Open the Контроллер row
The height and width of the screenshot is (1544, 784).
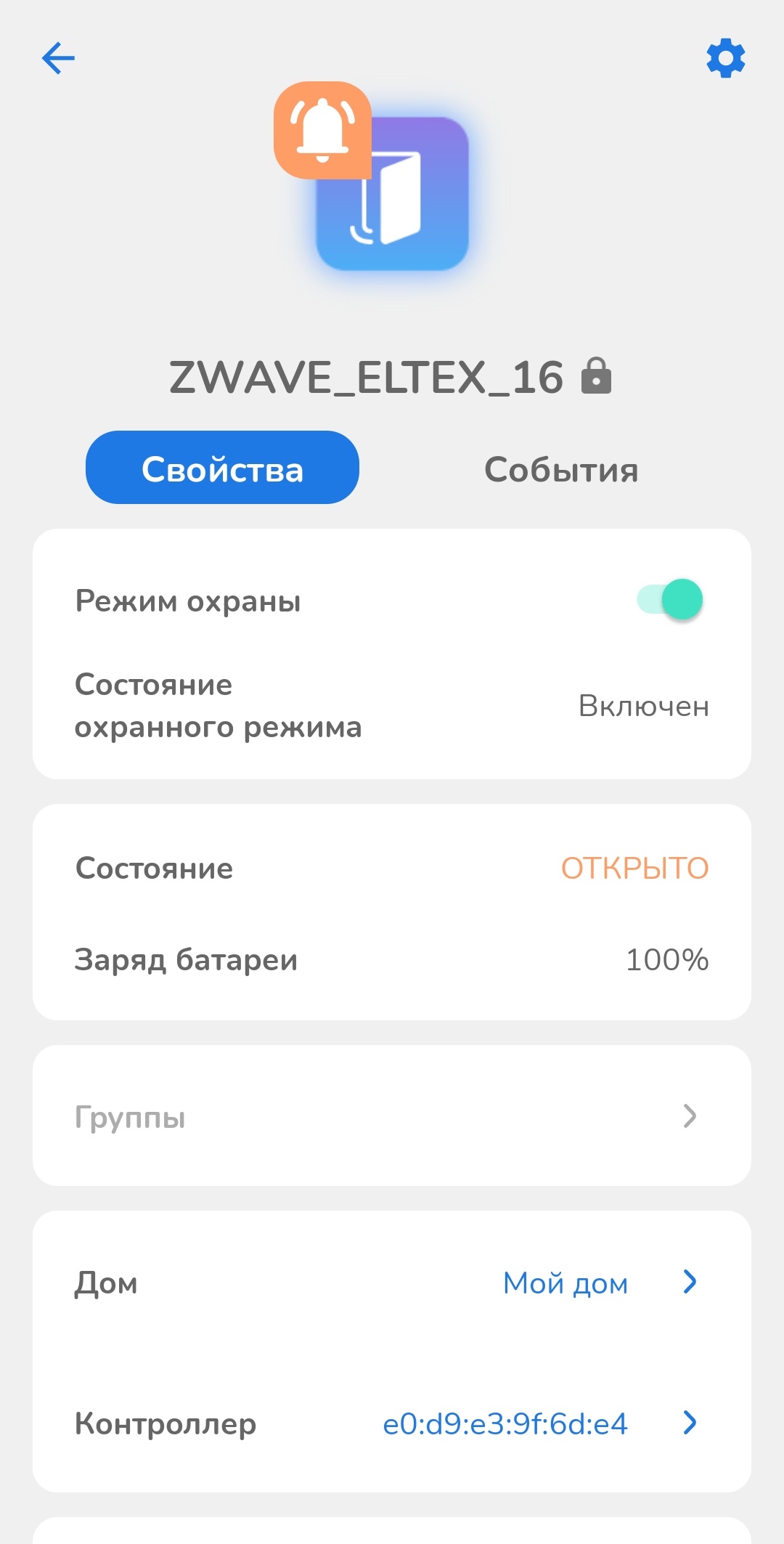(392, 1423)
